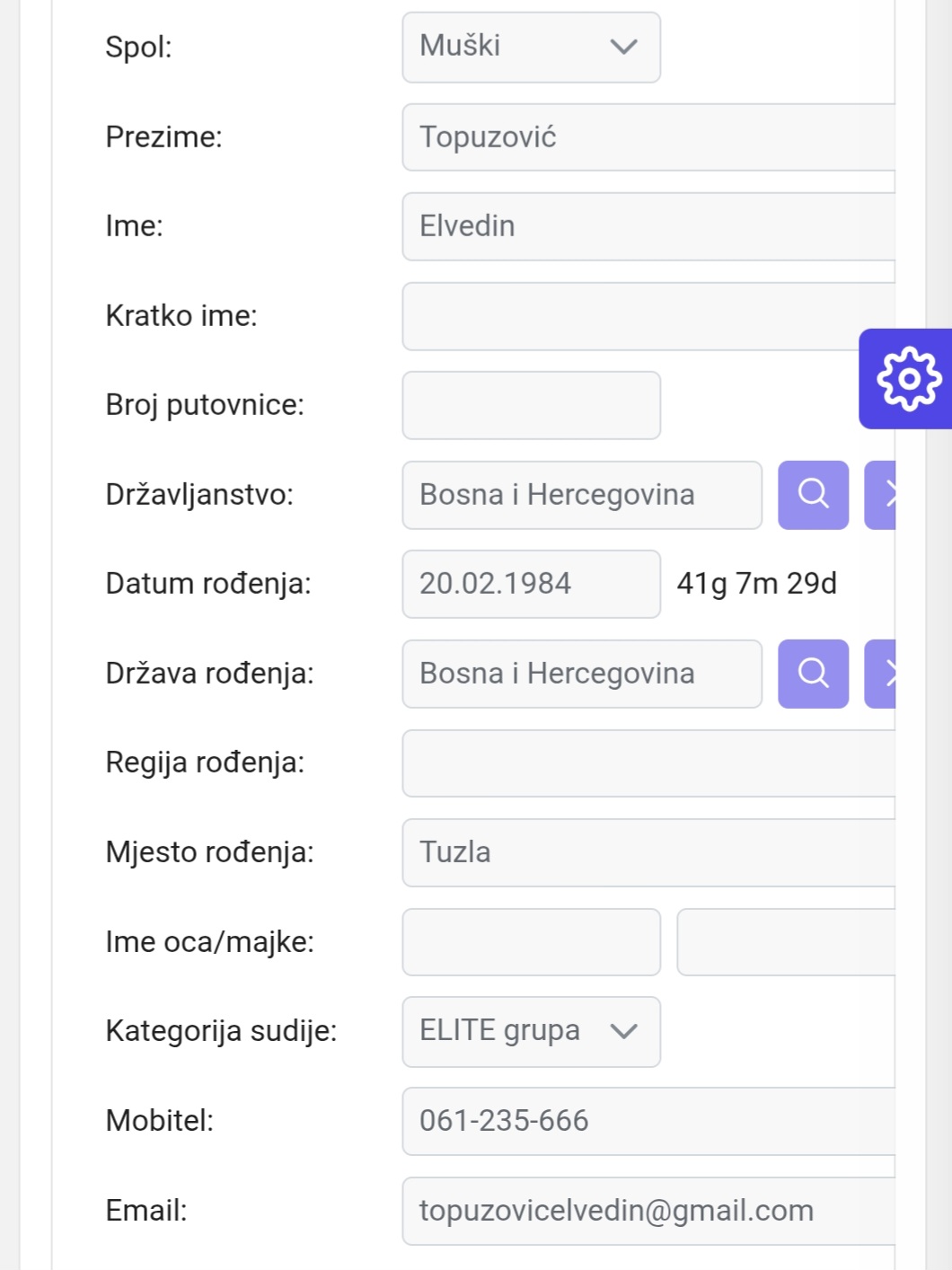This screenshot has height=1270, width=952.
Task: Tap the Datum rođenja field 20.02.1984
Action: pos(531,584)
